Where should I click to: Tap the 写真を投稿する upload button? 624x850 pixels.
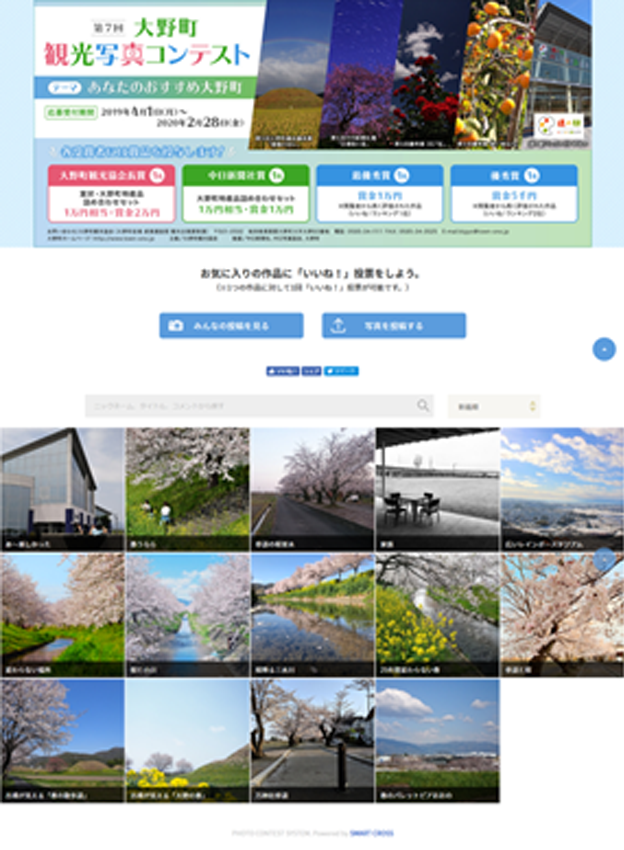coord(394,326)
